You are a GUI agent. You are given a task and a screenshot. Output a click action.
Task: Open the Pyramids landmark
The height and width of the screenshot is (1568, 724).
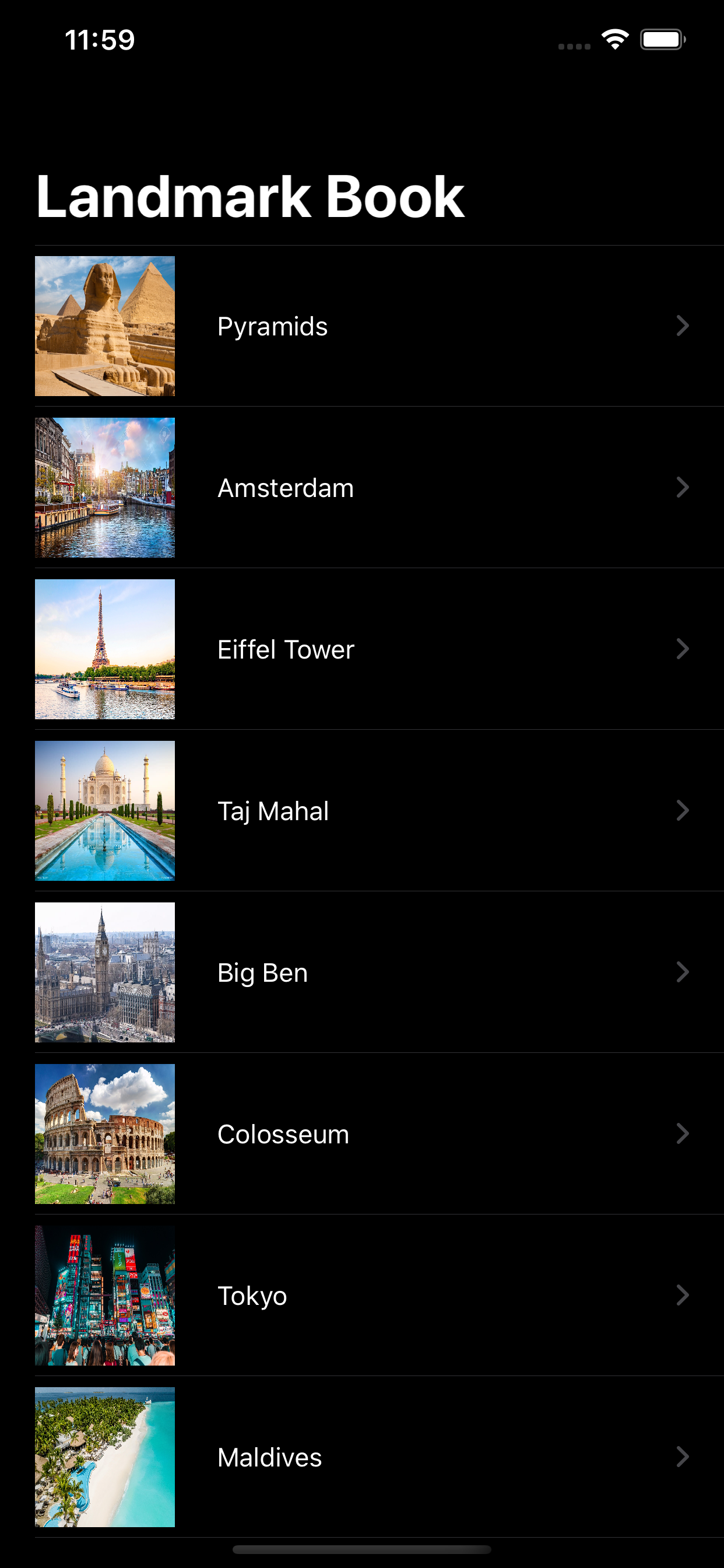tap(362, 326)
